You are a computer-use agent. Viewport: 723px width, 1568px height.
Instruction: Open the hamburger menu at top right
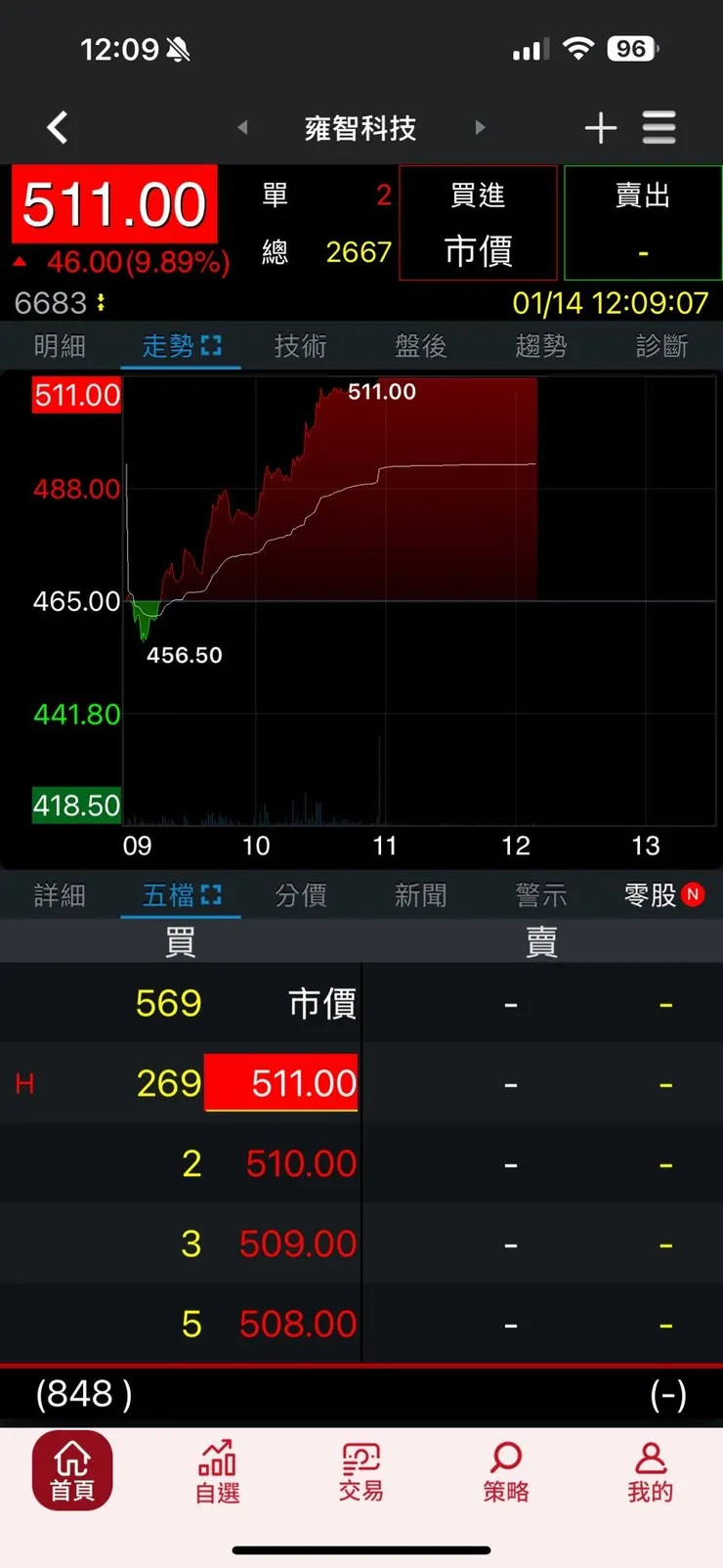659,127
